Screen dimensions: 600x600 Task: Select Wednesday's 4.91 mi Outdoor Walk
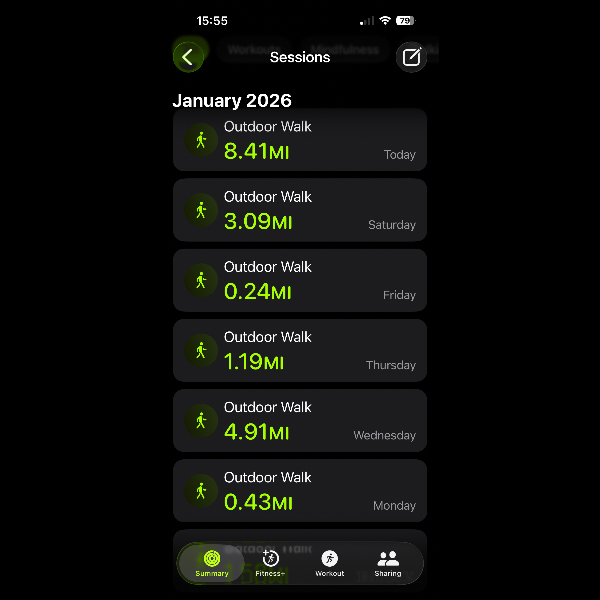(x=300, y=420)
